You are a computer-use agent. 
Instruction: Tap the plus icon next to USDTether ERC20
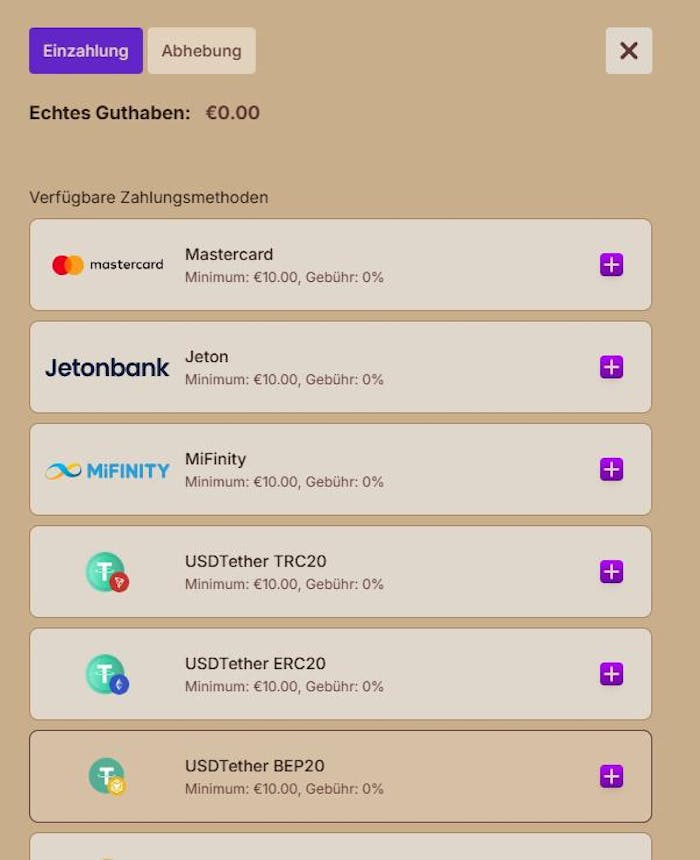[611, 674]
